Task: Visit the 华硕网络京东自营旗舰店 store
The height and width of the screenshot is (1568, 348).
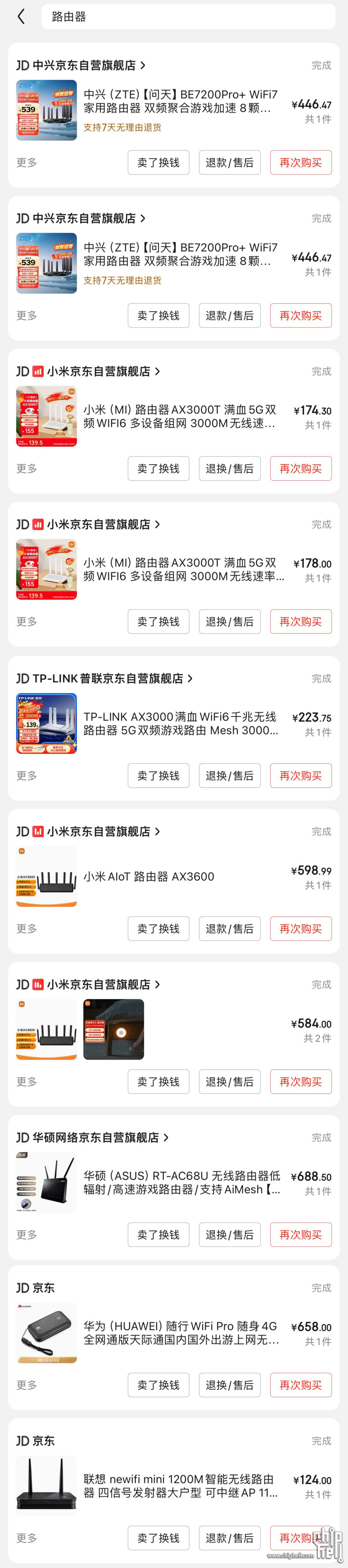Action: 92,1137
